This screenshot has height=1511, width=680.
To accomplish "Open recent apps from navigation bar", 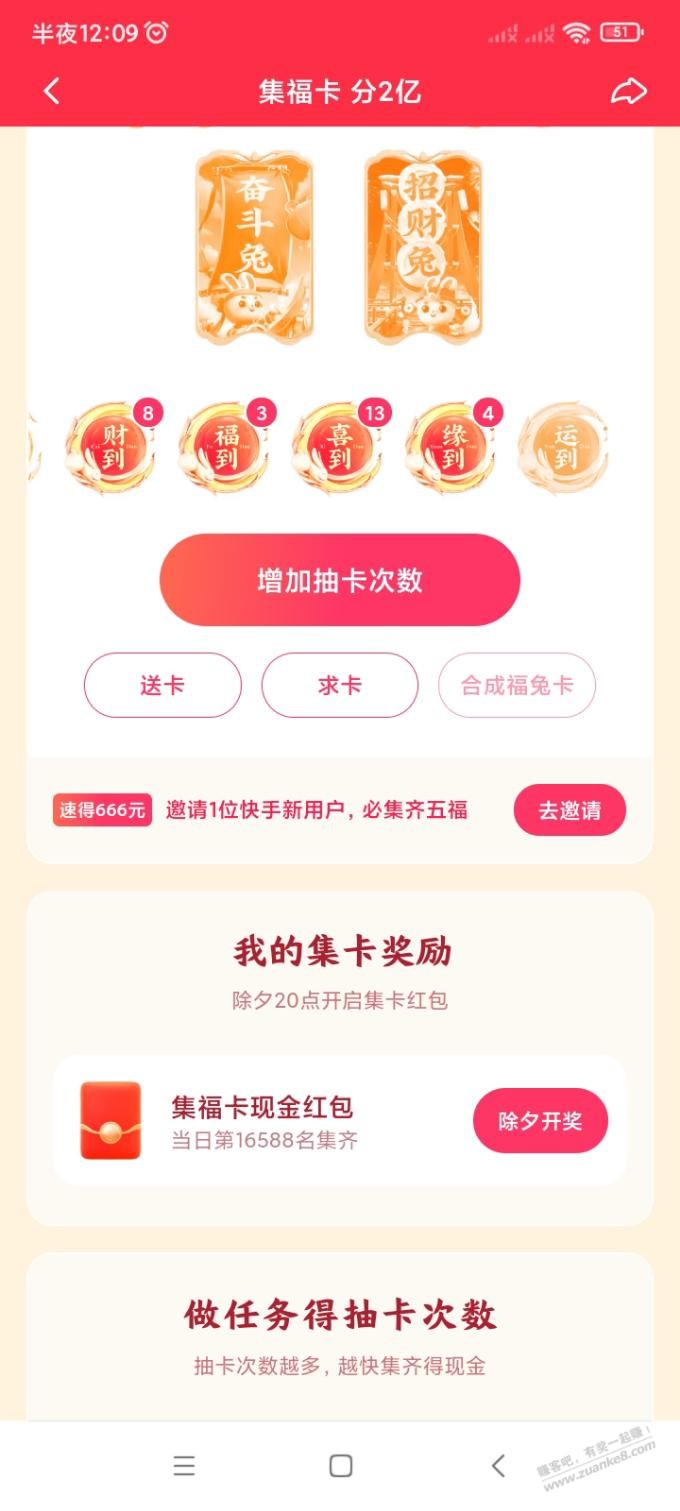I will click(x=184, y=1466).
